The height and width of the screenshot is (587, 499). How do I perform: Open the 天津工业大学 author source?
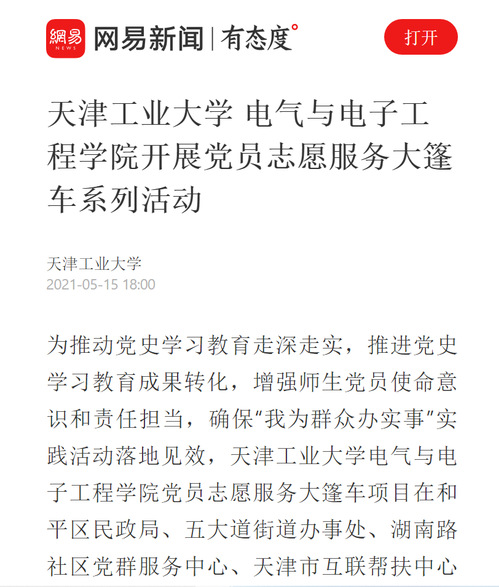(x=94, y=264)
